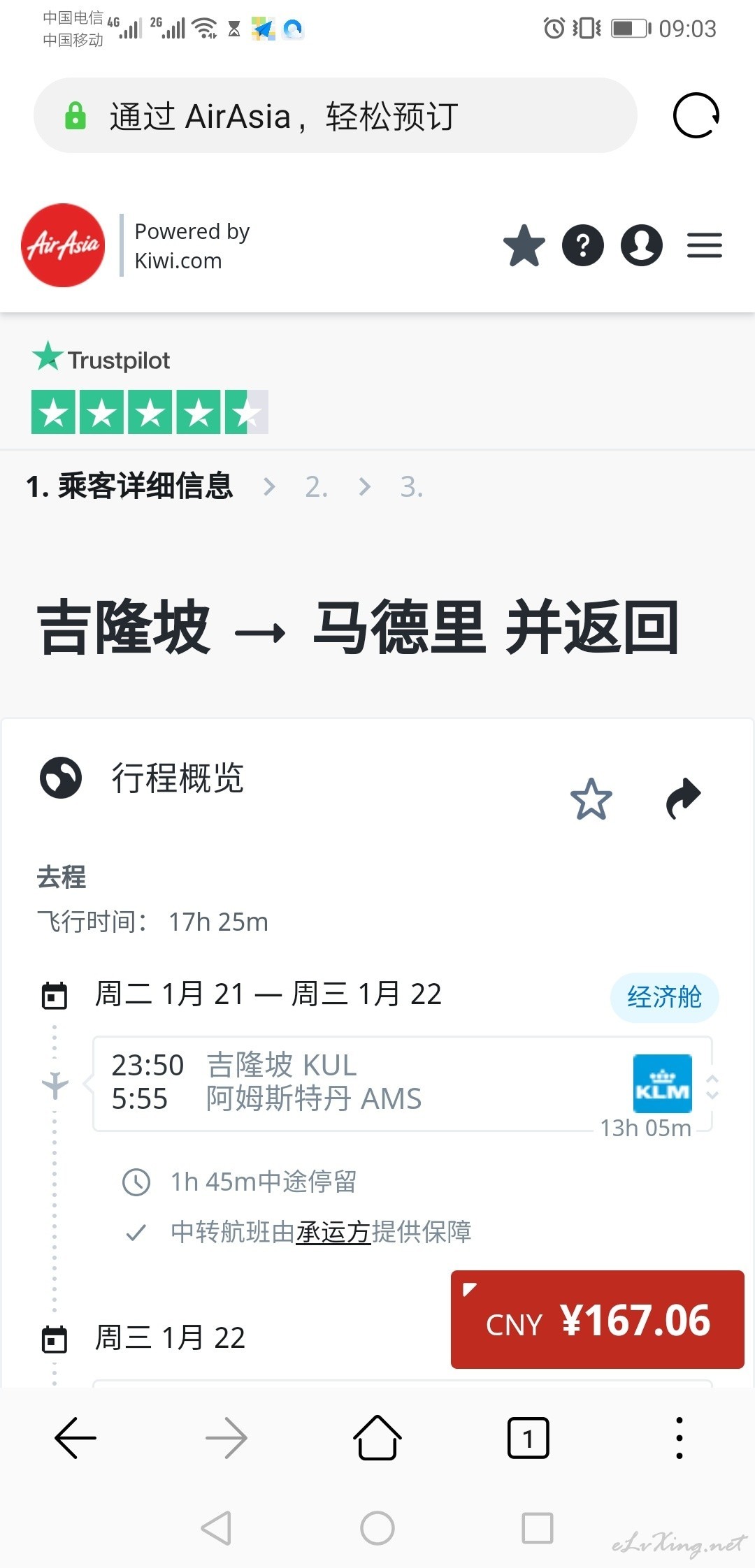Viewport: 755px width, 1568px height.
Task: Save this itinerary with the star outline
Action: [591, 799]
